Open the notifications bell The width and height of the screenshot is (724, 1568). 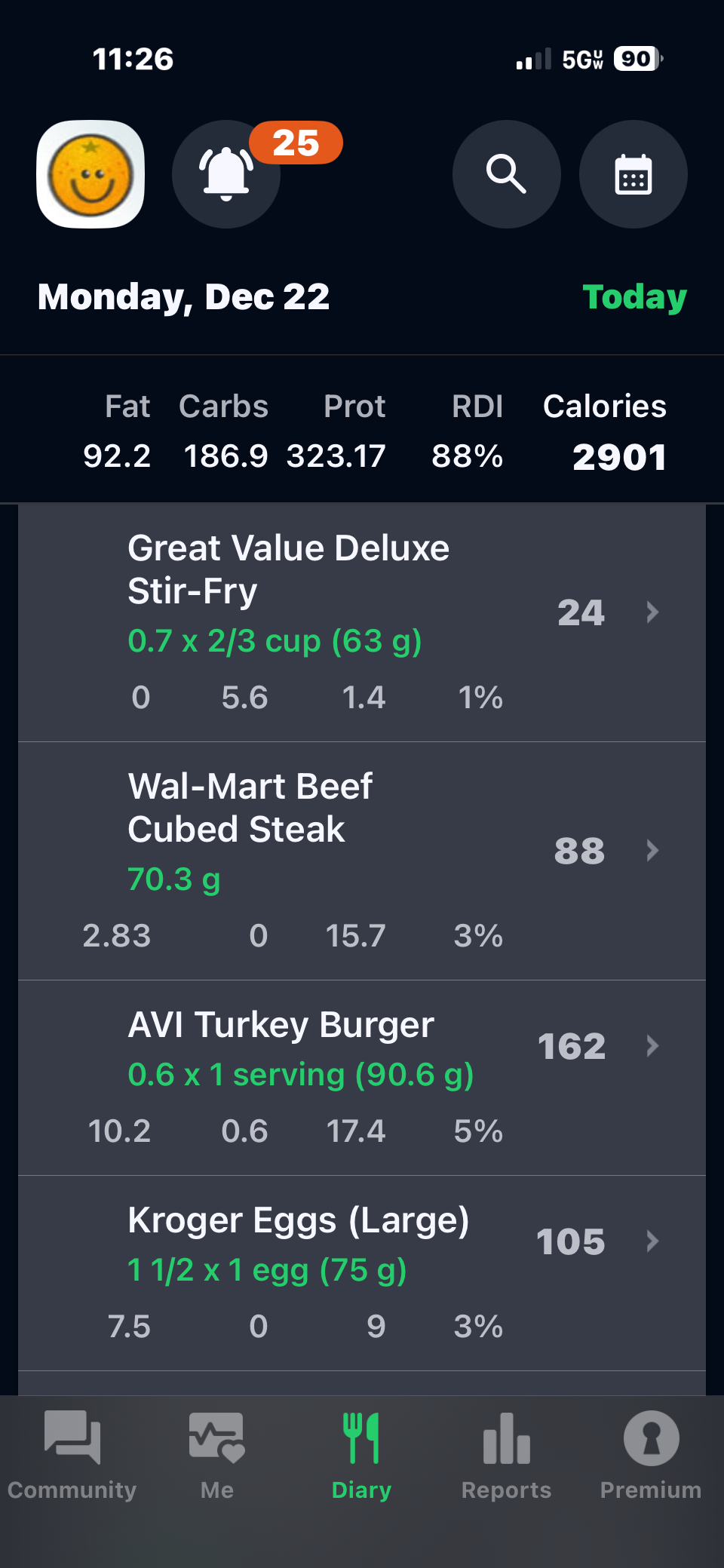(x=226, y=174)
